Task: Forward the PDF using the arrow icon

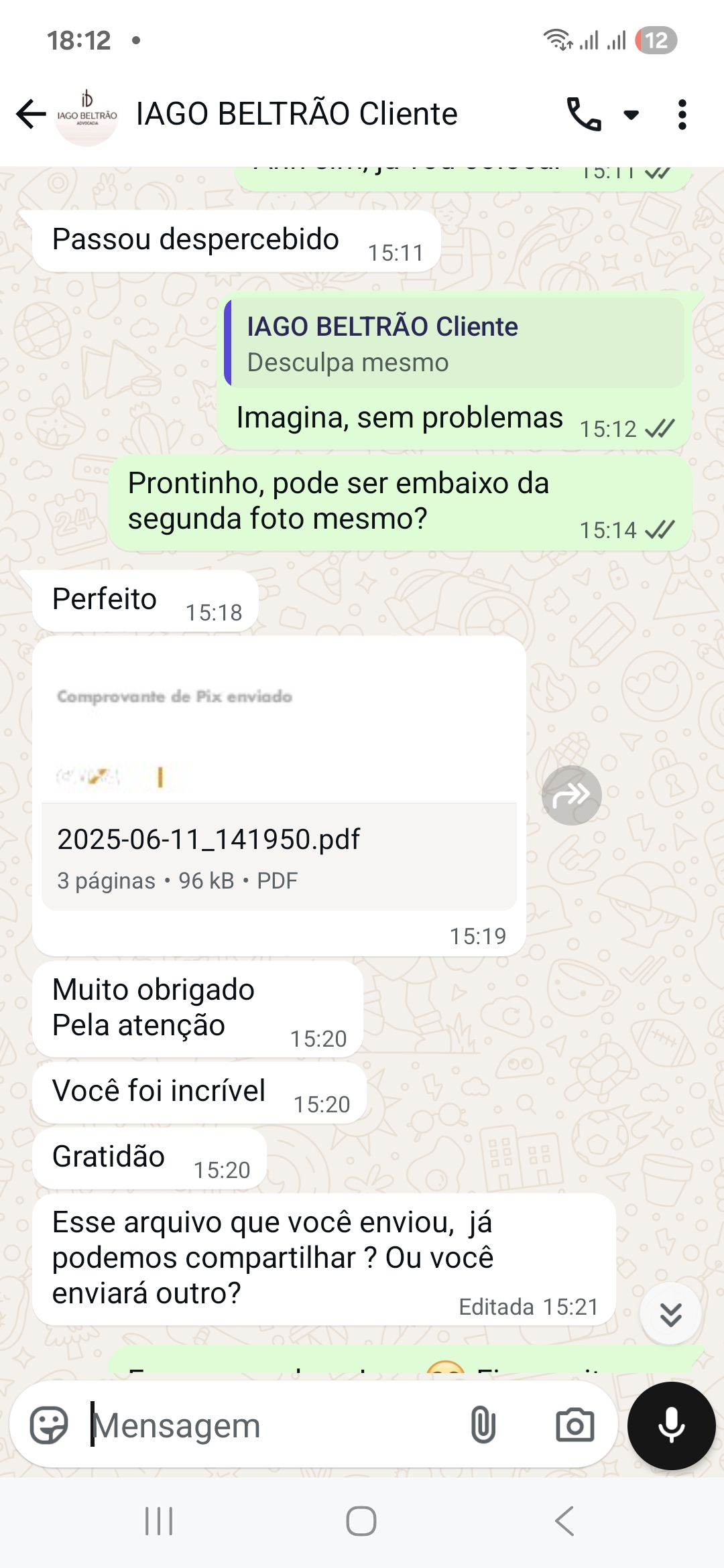Action: pos(571,795)
